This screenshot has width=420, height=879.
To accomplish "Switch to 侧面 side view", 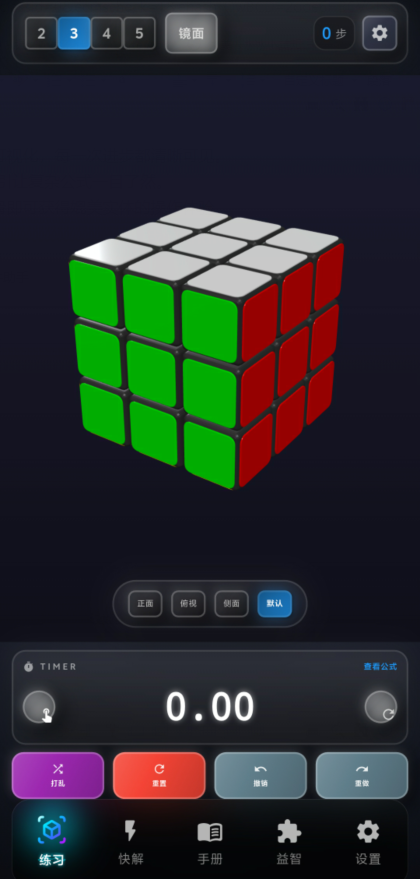I will pos(232,604).
